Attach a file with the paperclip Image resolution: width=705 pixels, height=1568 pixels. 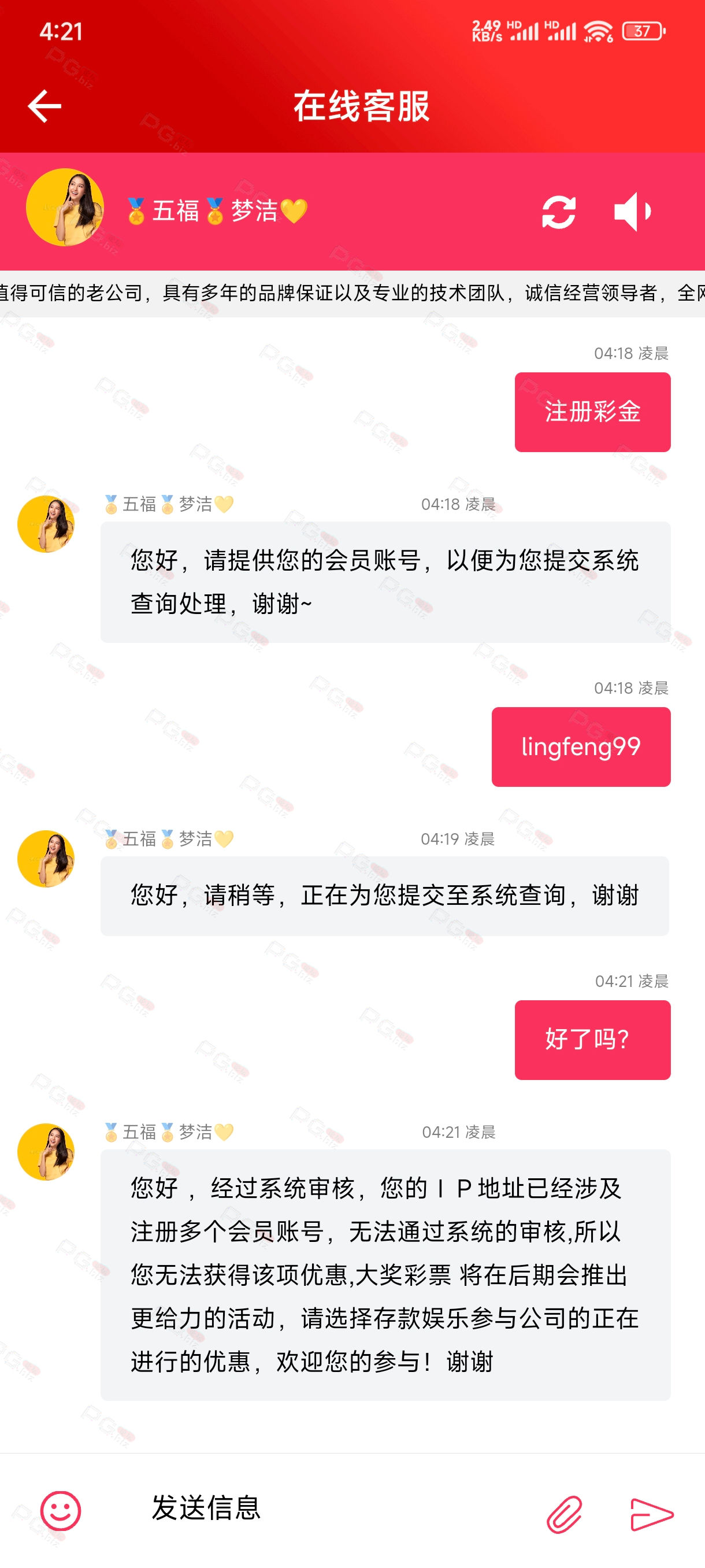(565, 1514)
